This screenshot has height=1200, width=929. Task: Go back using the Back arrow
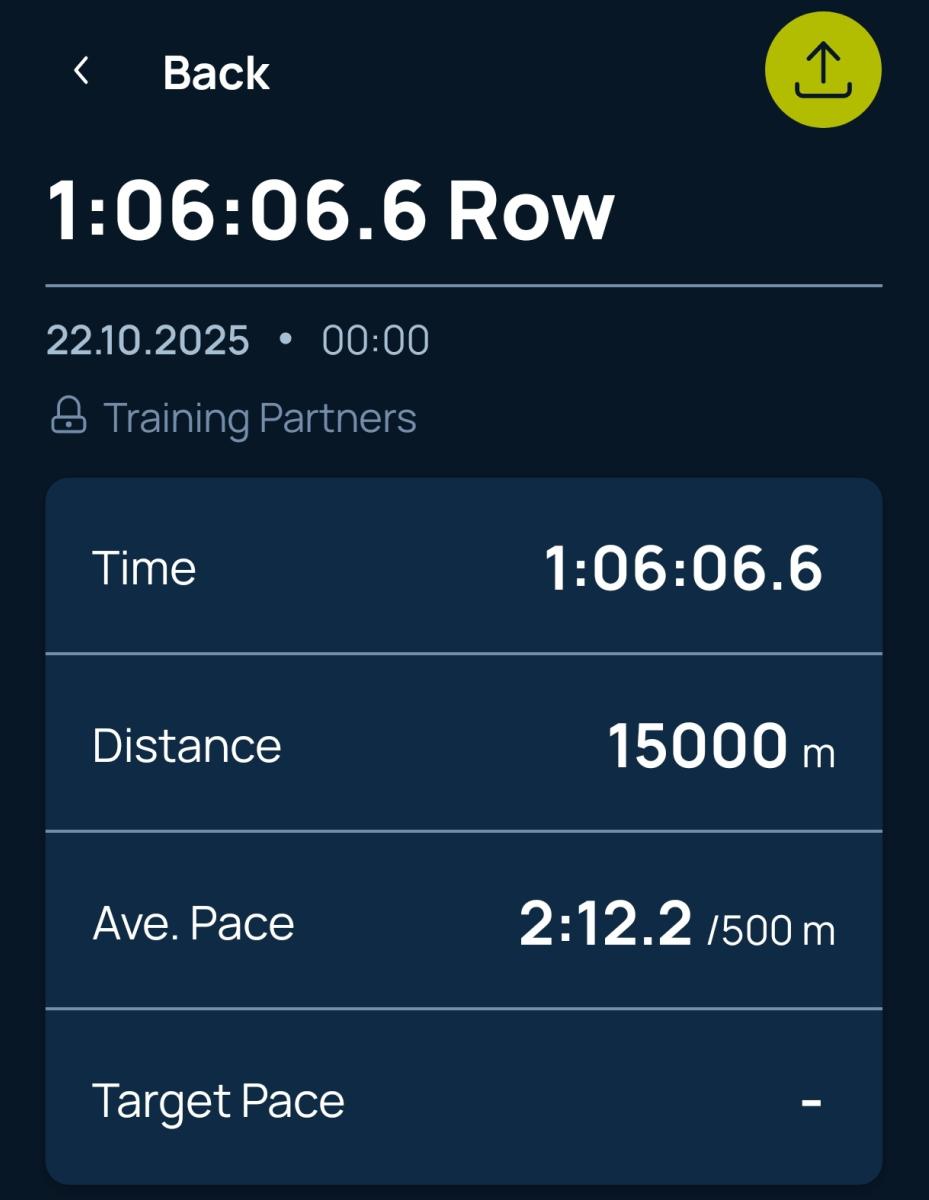82,71
